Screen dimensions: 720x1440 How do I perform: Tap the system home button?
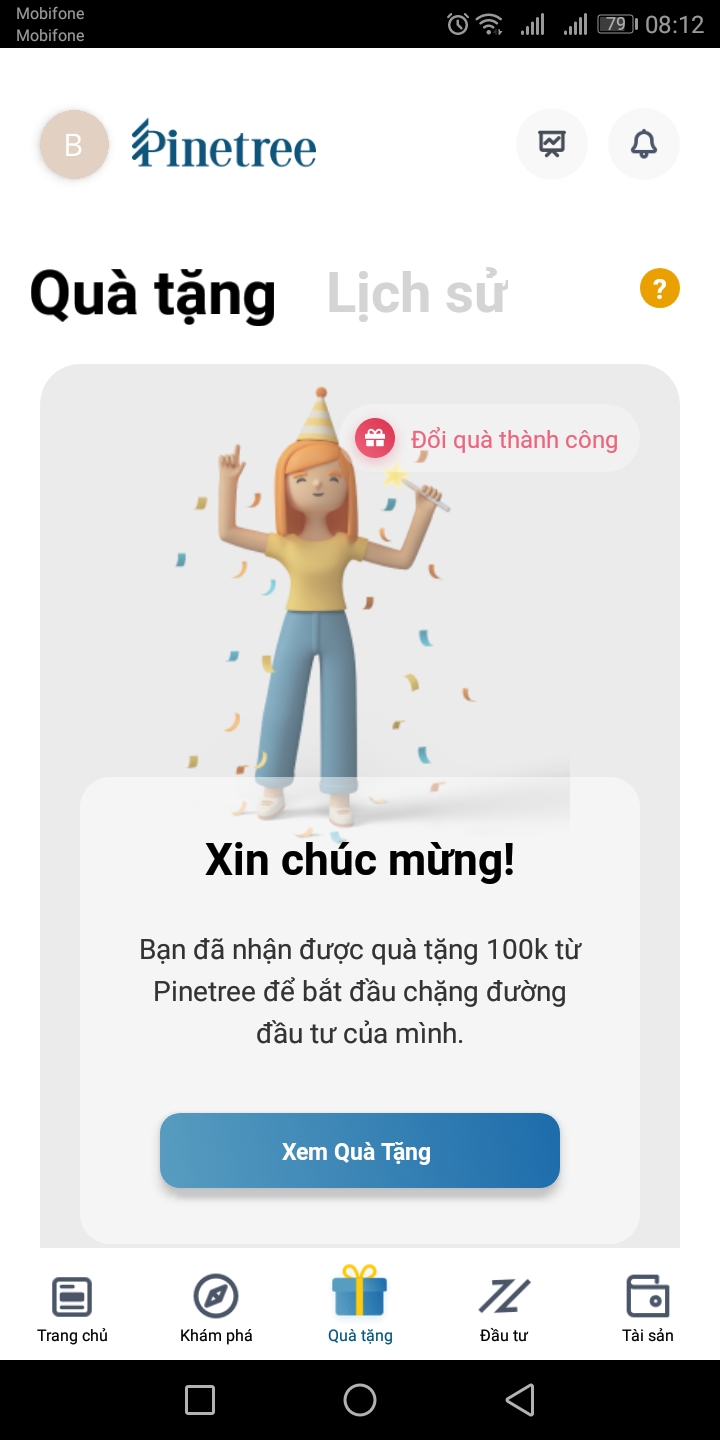360,1400
